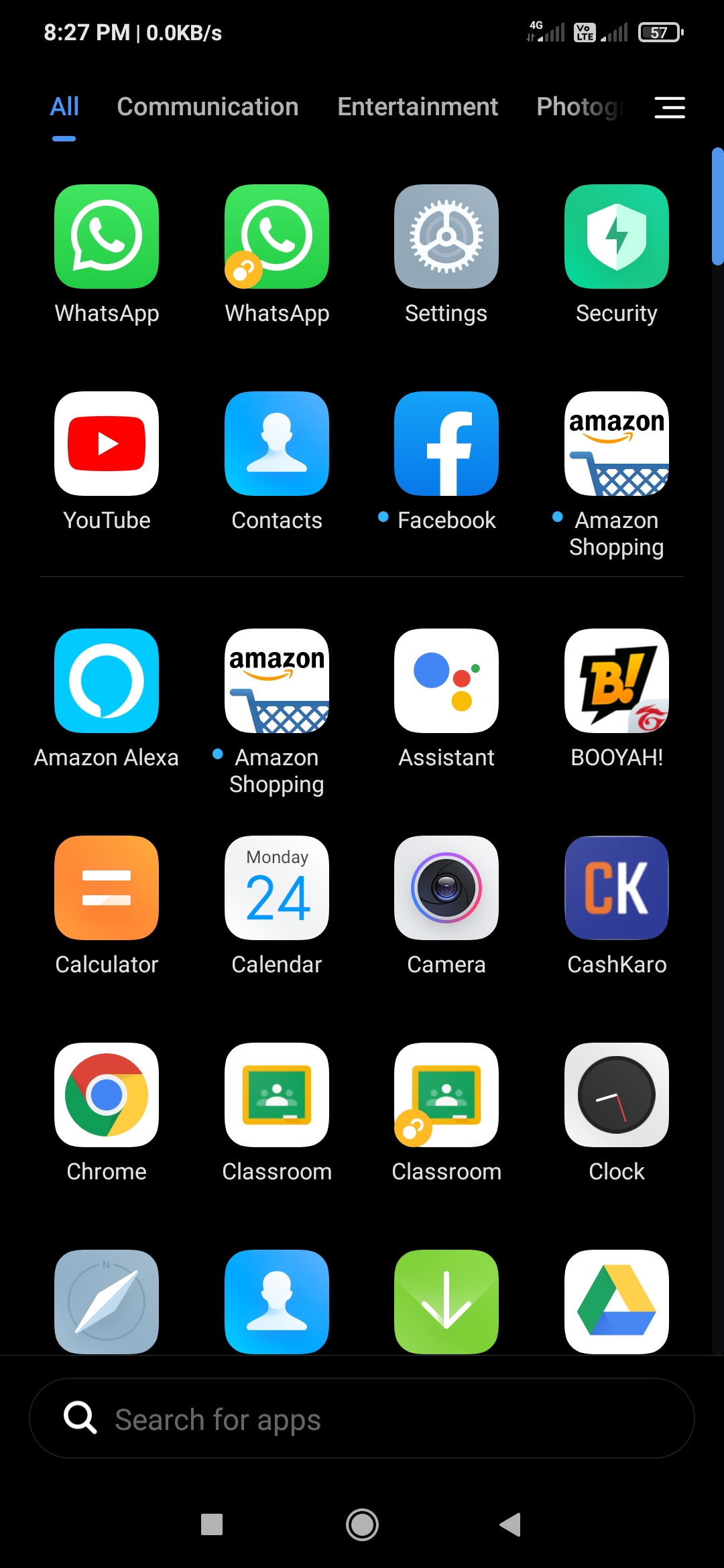Viewport: 724px width, 1568px height.
Task: Open the BOOYAH! app
Action: [x=616, y=681]
